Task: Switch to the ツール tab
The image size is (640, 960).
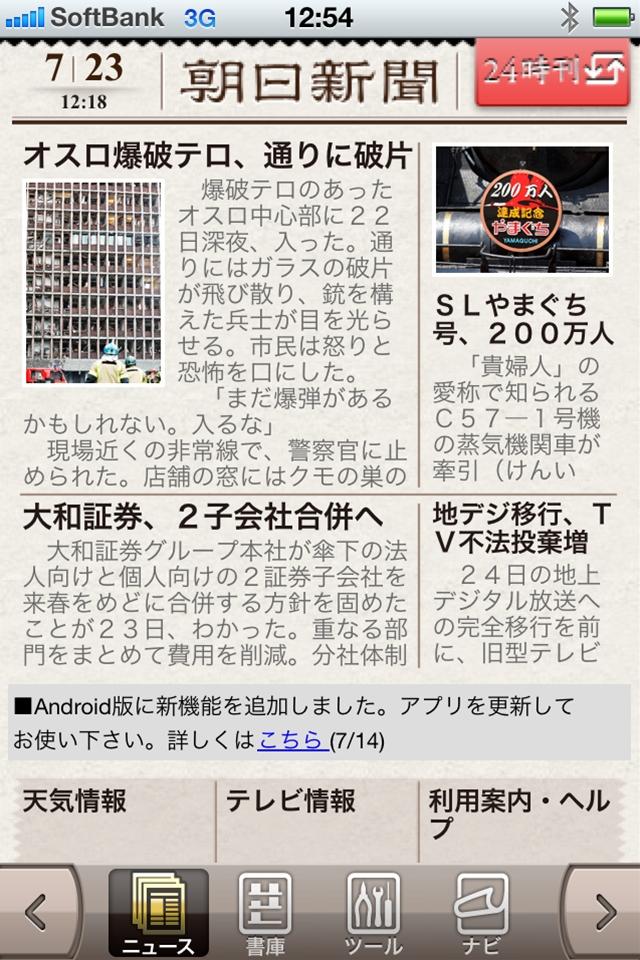Action: click(373, 912)
